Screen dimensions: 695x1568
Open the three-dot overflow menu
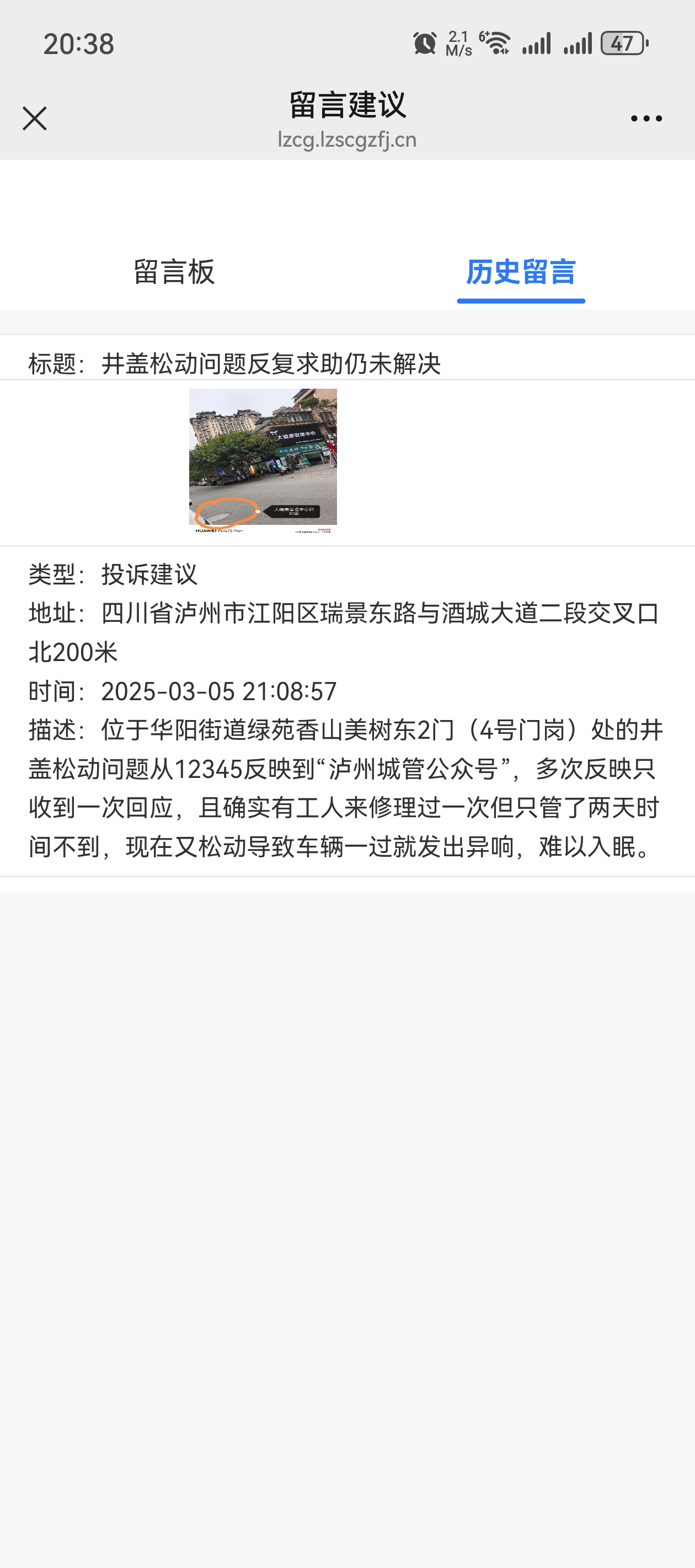pyautogui.click(x=646, y=119)
